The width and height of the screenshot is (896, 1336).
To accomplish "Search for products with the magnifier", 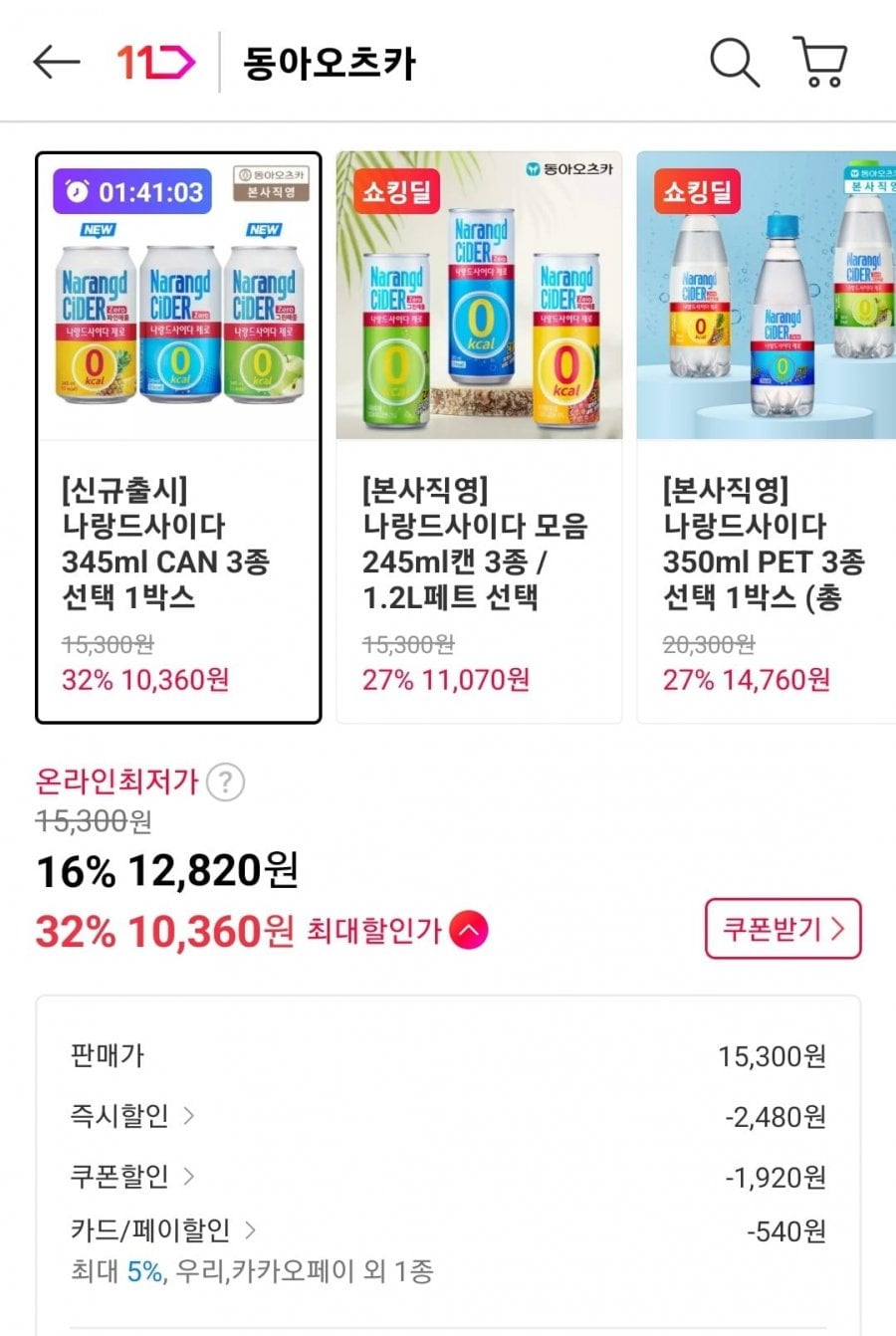I will pos(734,62).
